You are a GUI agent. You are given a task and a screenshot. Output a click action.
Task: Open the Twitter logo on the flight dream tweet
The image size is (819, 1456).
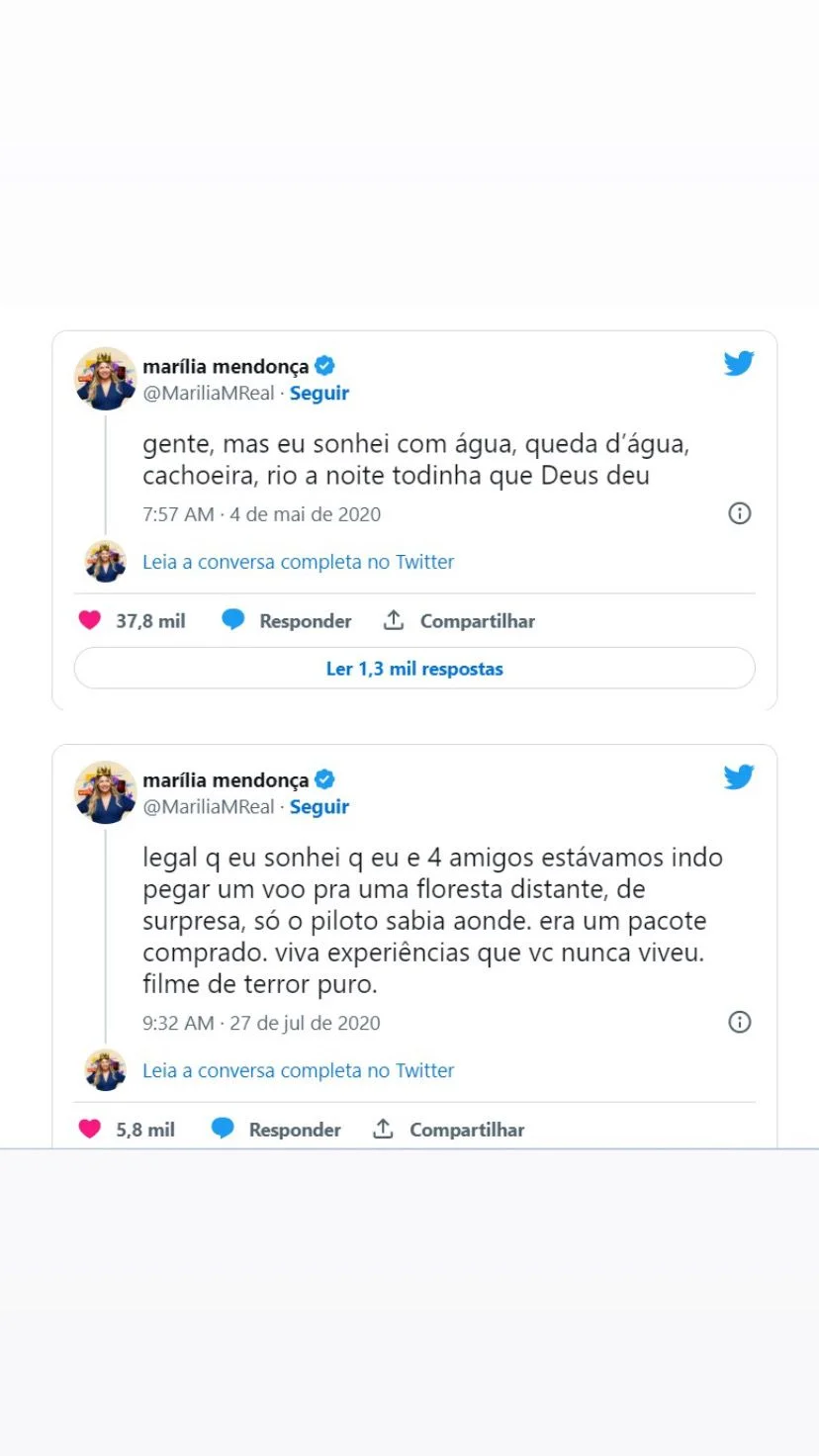click(x=739, y=776)
